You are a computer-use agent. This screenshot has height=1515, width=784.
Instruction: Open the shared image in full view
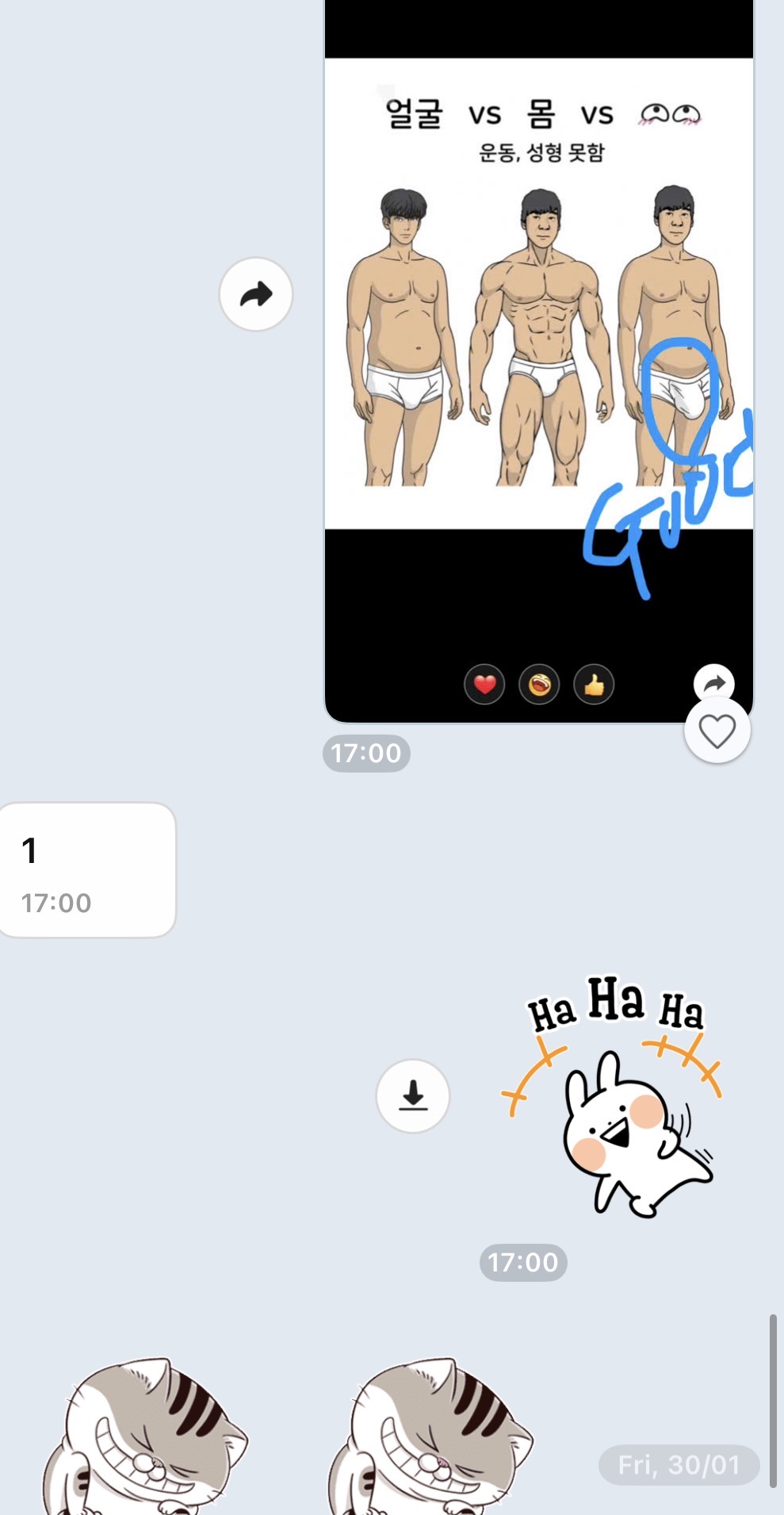(538, 317)
